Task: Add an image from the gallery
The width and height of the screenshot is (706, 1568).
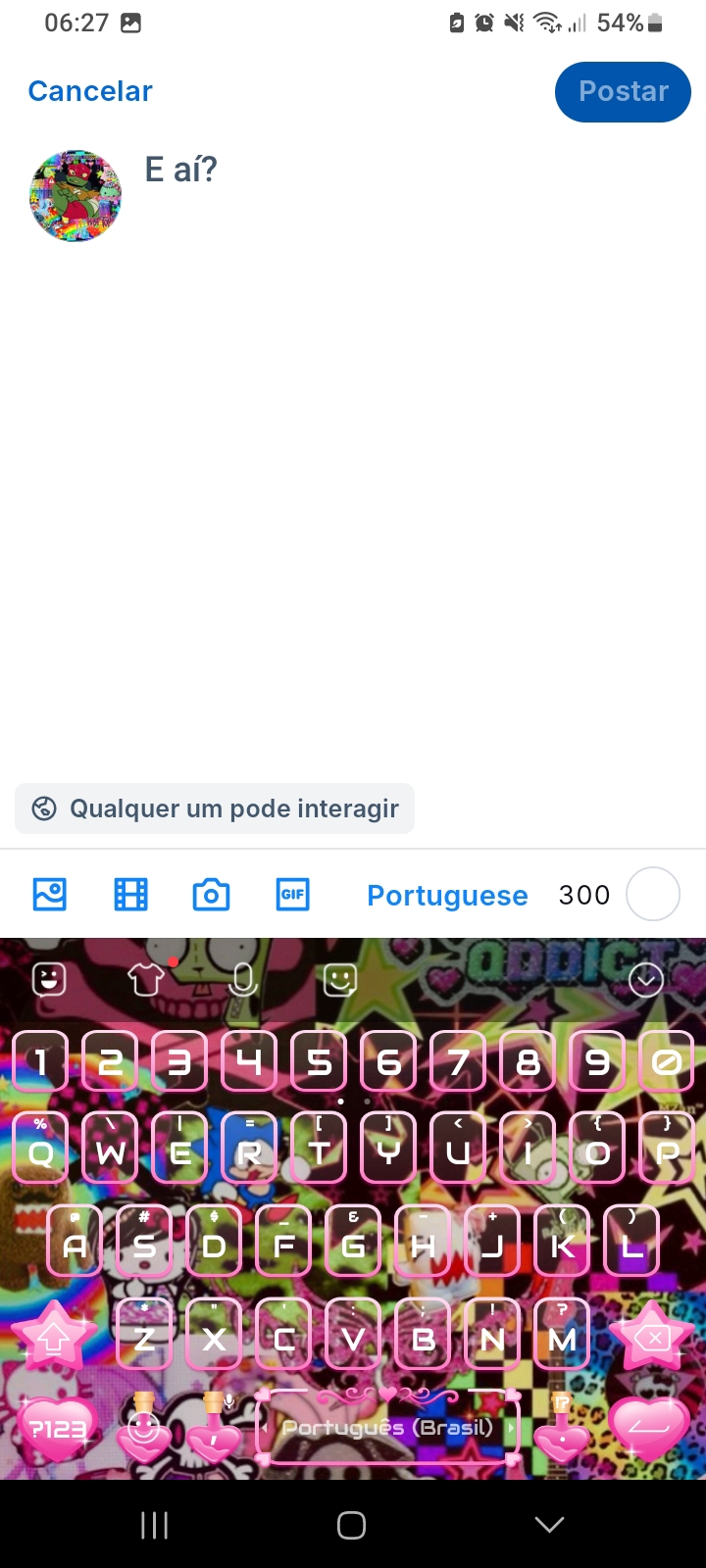Action: [x=50, y=895]
